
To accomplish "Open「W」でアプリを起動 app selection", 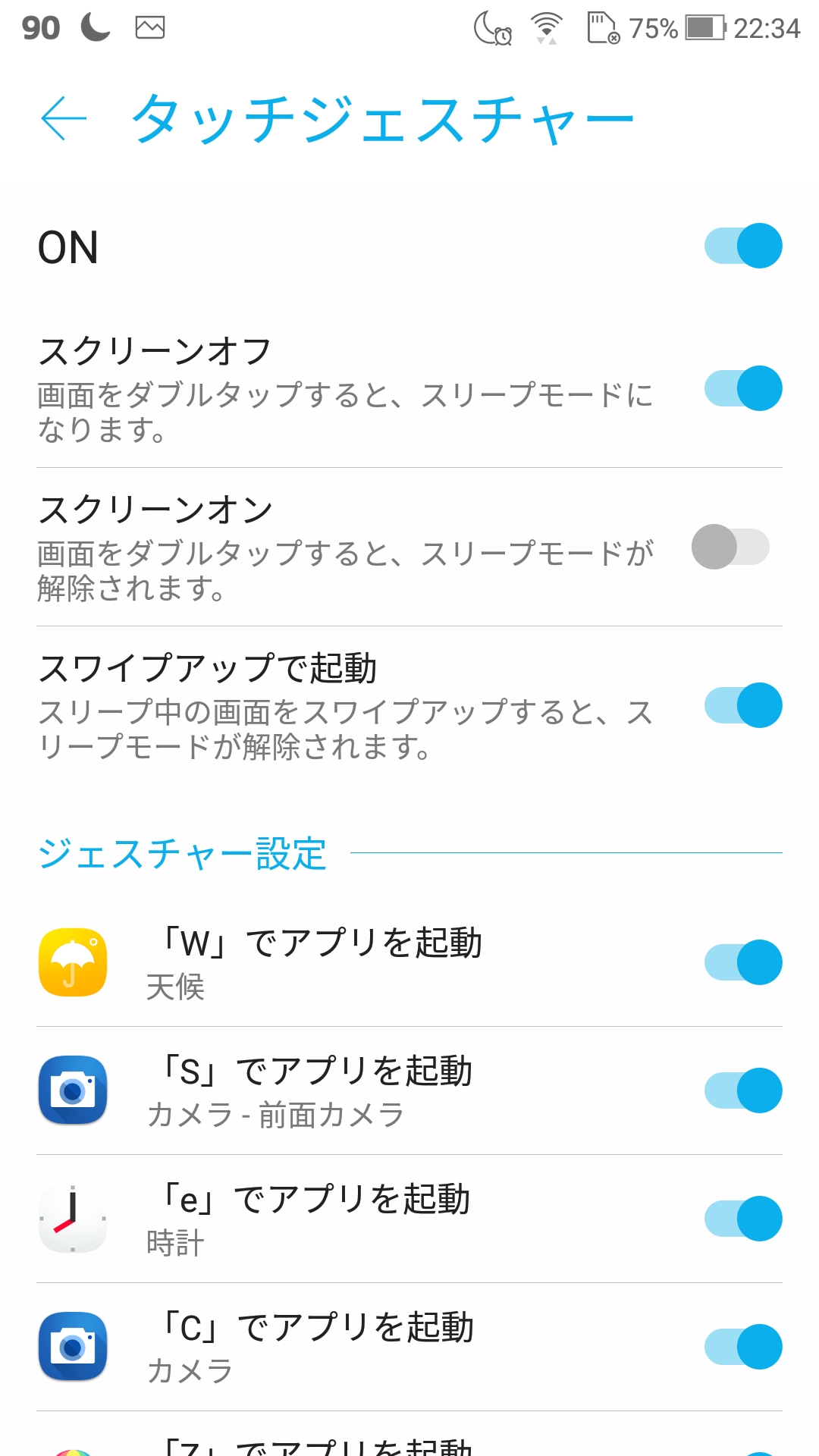I will (322, 962).
